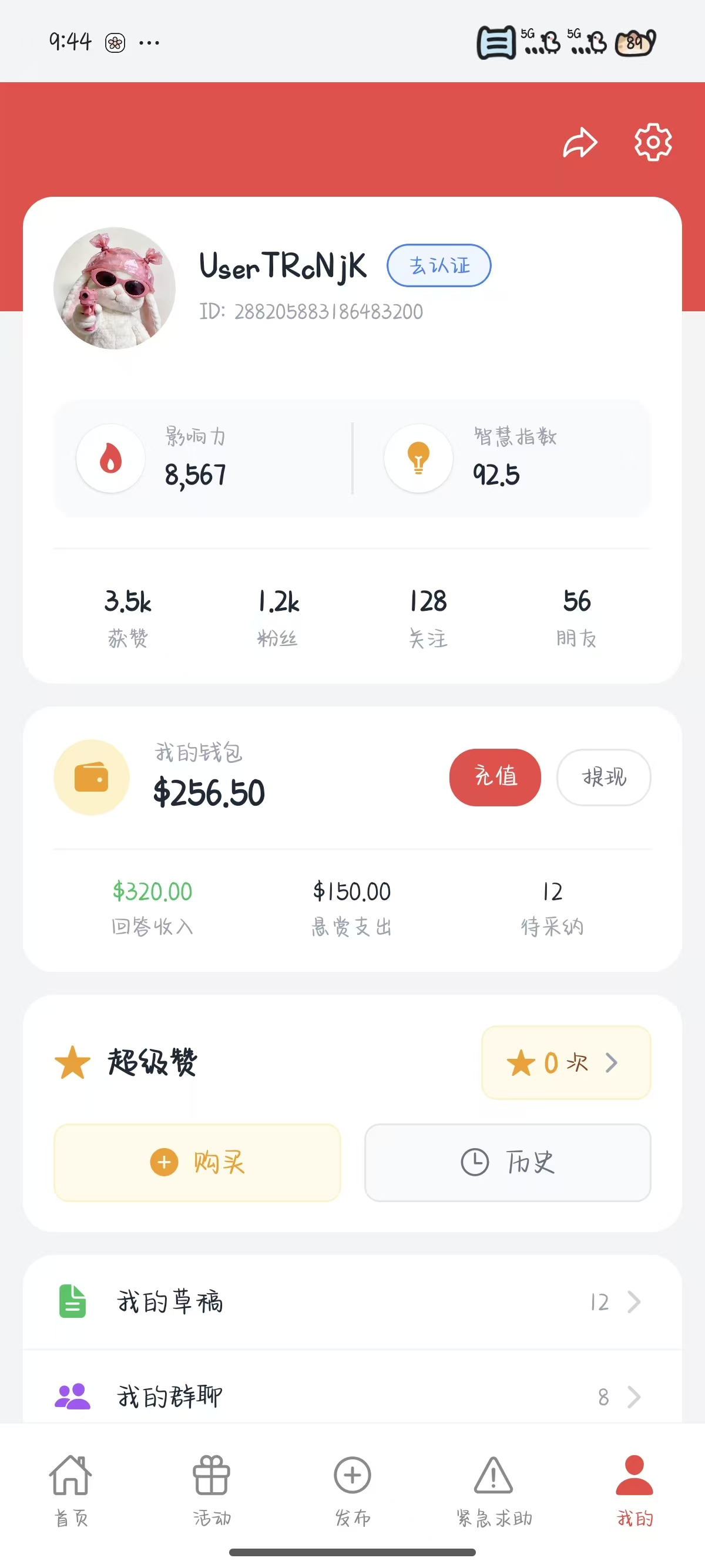Screen dimensions: 705x1568
Task: View the 历史 super-like history
Action: [x=507, y=1163]
